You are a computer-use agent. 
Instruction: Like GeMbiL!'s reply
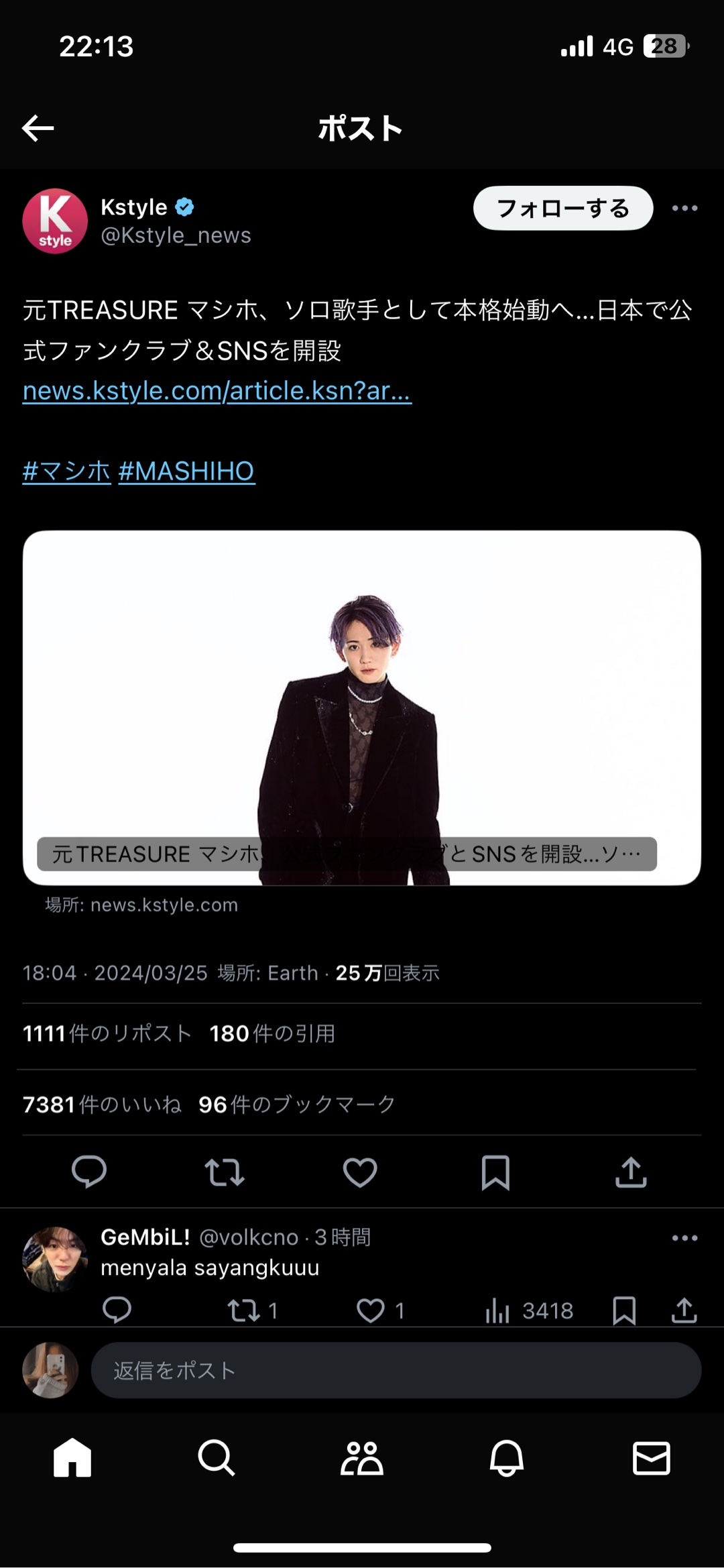click(x=371, y=1310)
